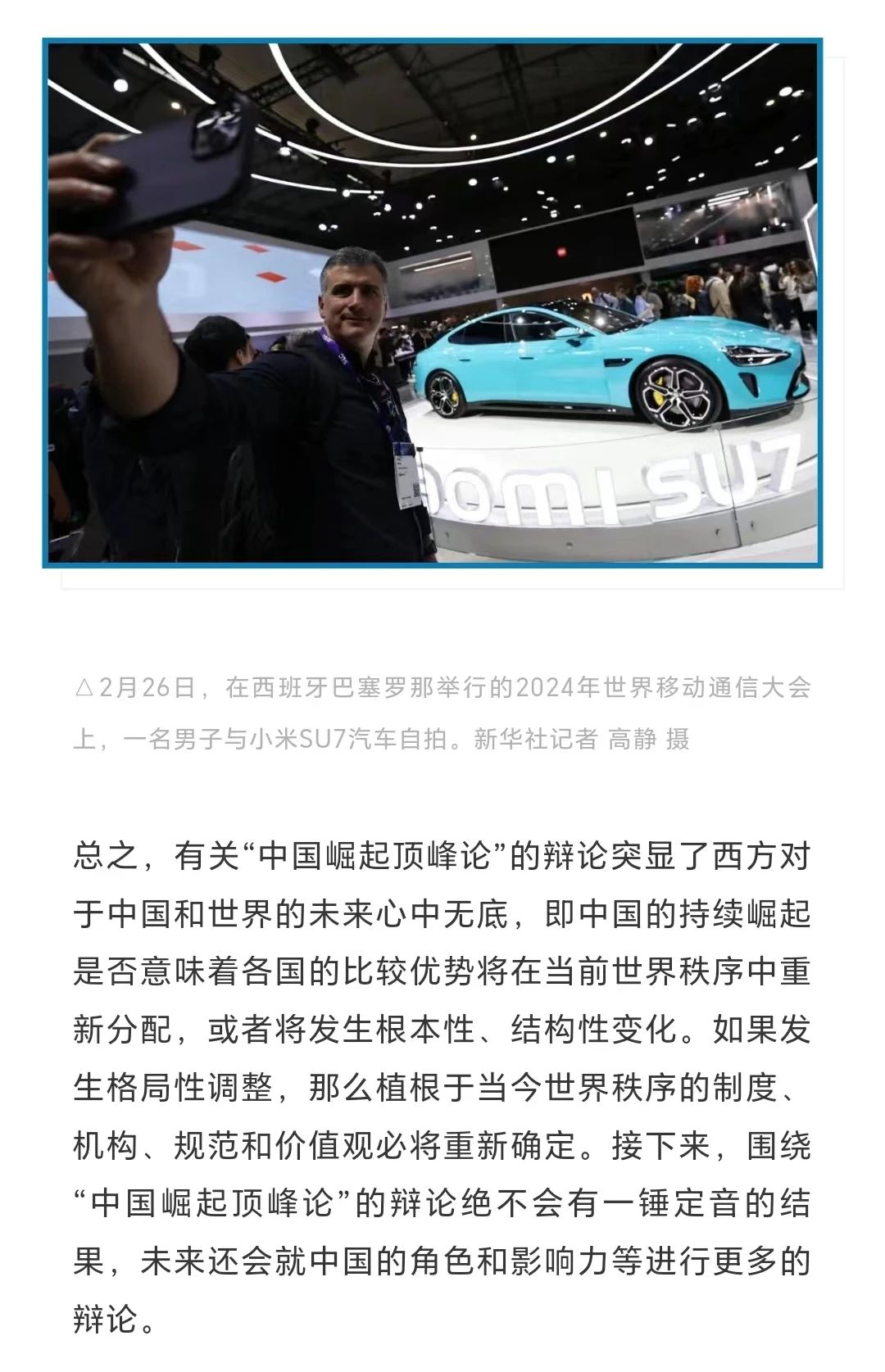Open the Xiaomi SU7 selfie photo

(x=433, y=303)
